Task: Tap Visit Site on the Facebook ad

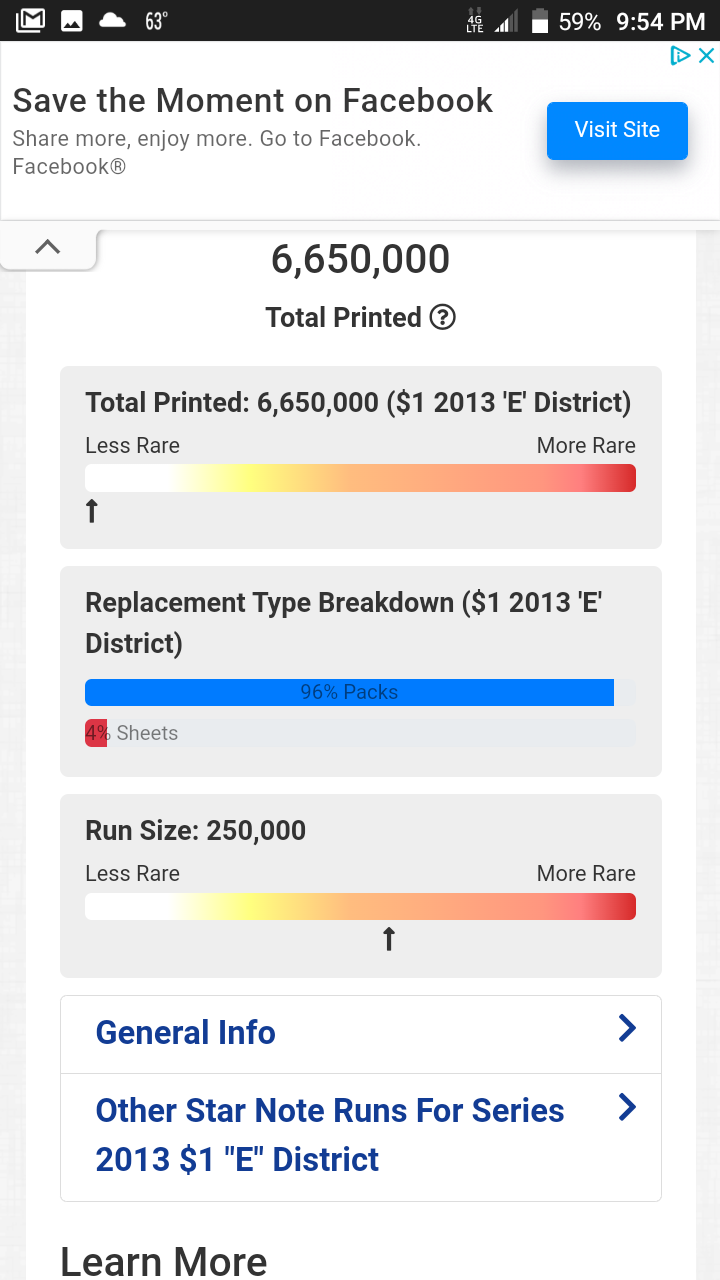Action: pos(617,130)
